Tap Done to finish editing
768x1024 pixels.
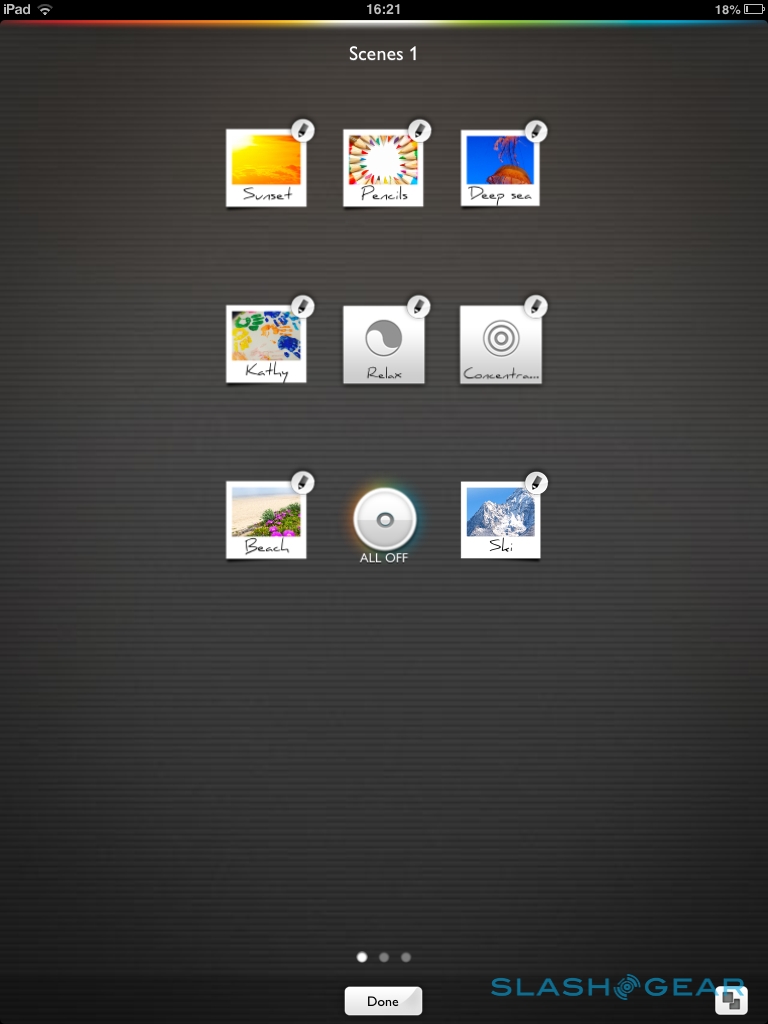pos(383,1001)
